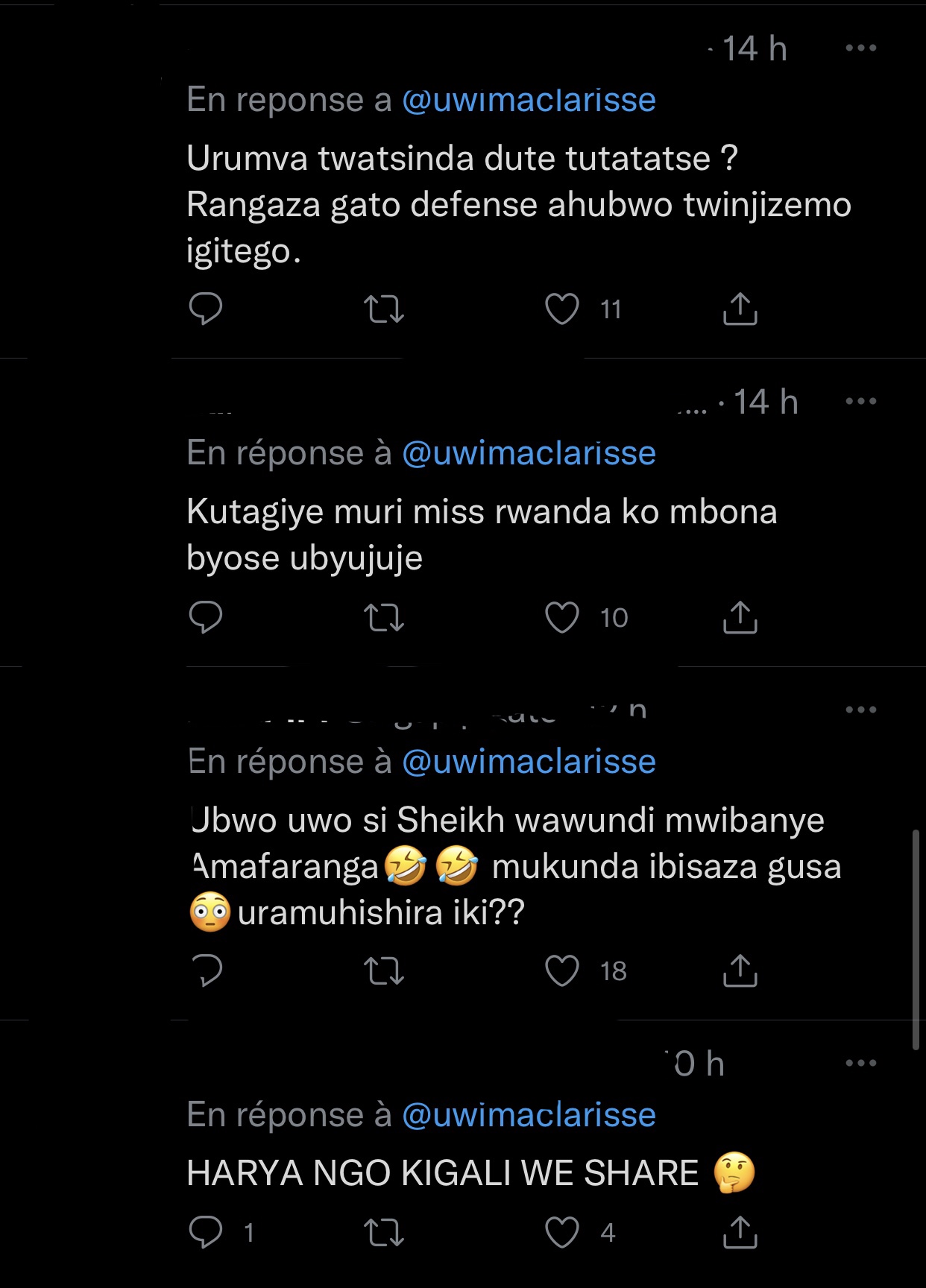Open overflow menu on 'Urumva twatsinda' tweet
Screen dimensions: 926x1288
point(861,48)
